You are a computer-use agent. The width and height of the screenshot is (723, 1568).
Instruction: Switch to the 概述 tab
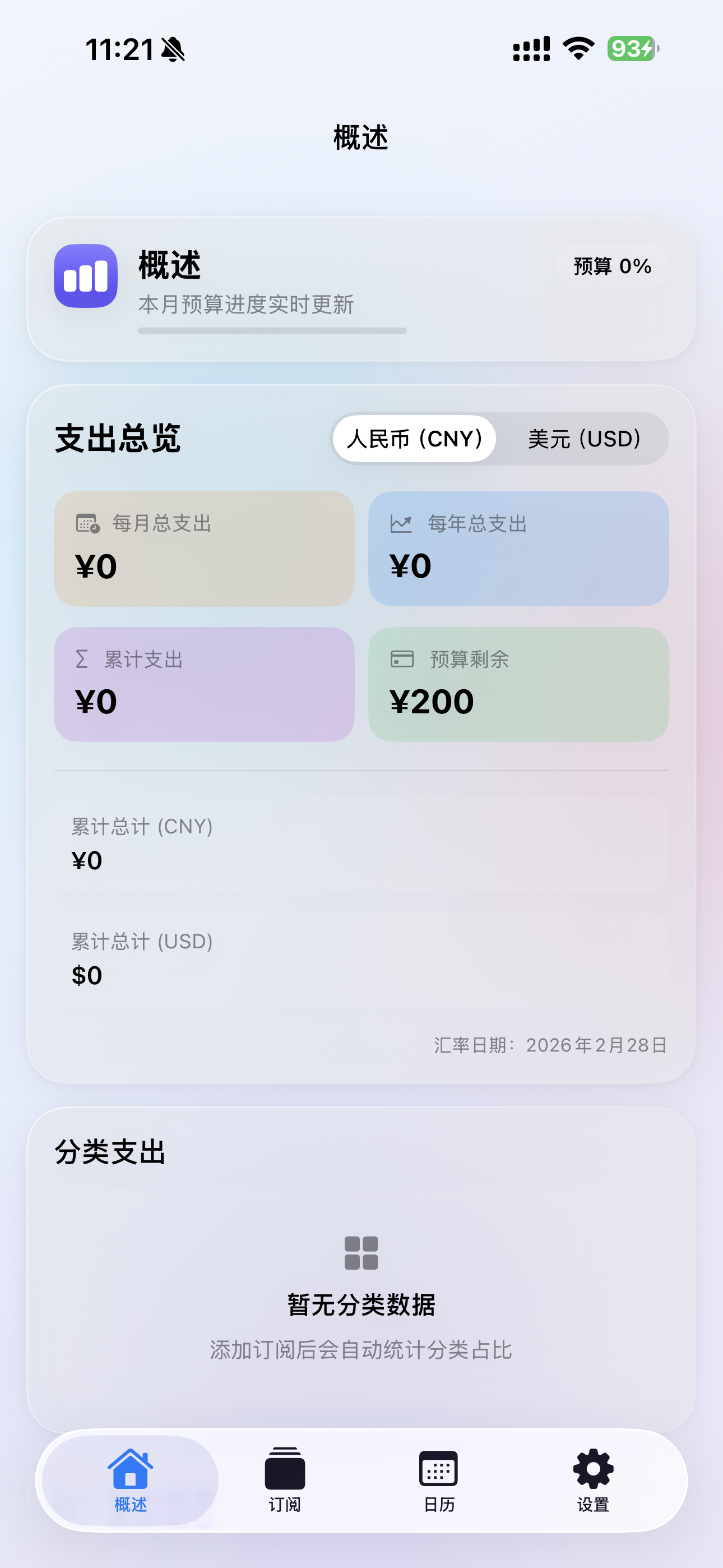pos(129,1479)
